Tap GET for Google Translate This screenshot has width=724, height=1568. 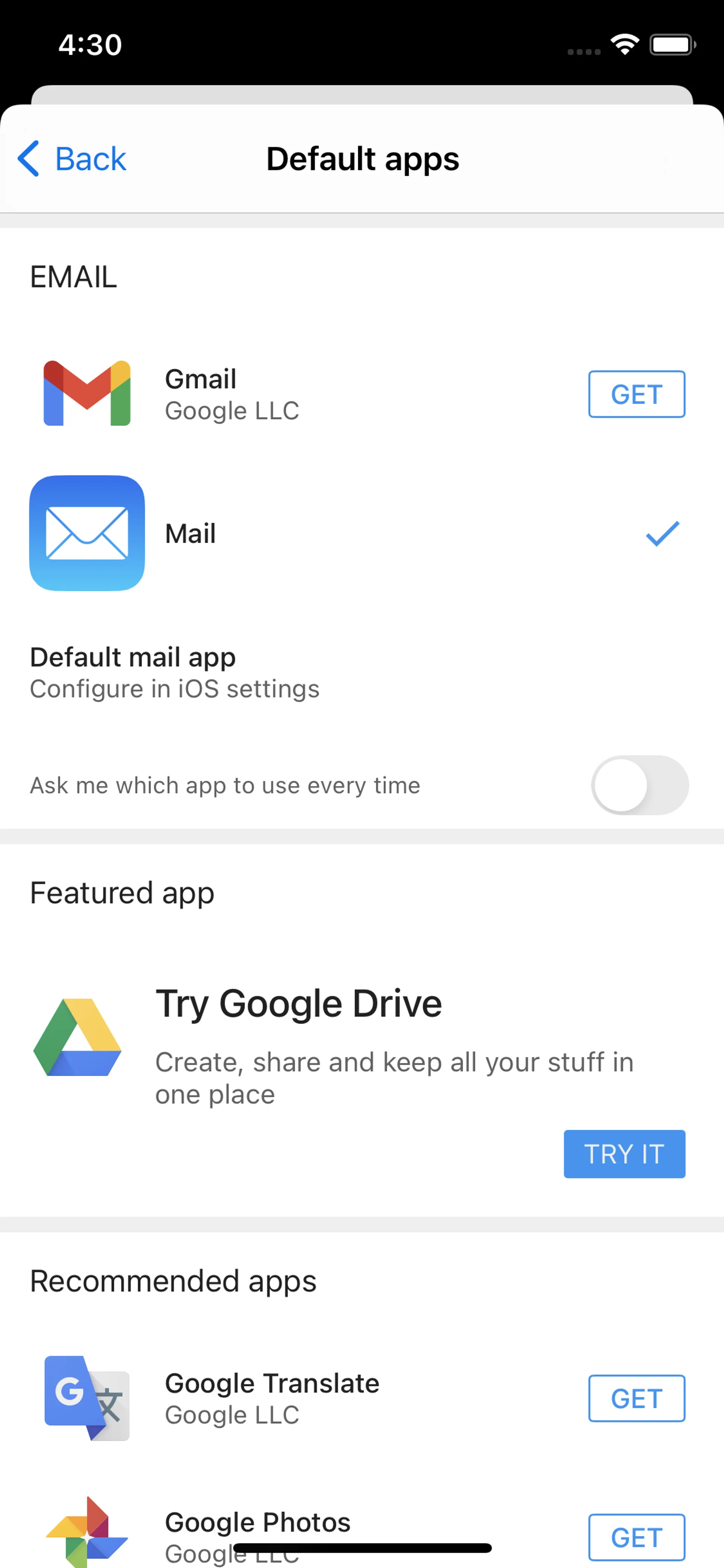(637, 1399)
